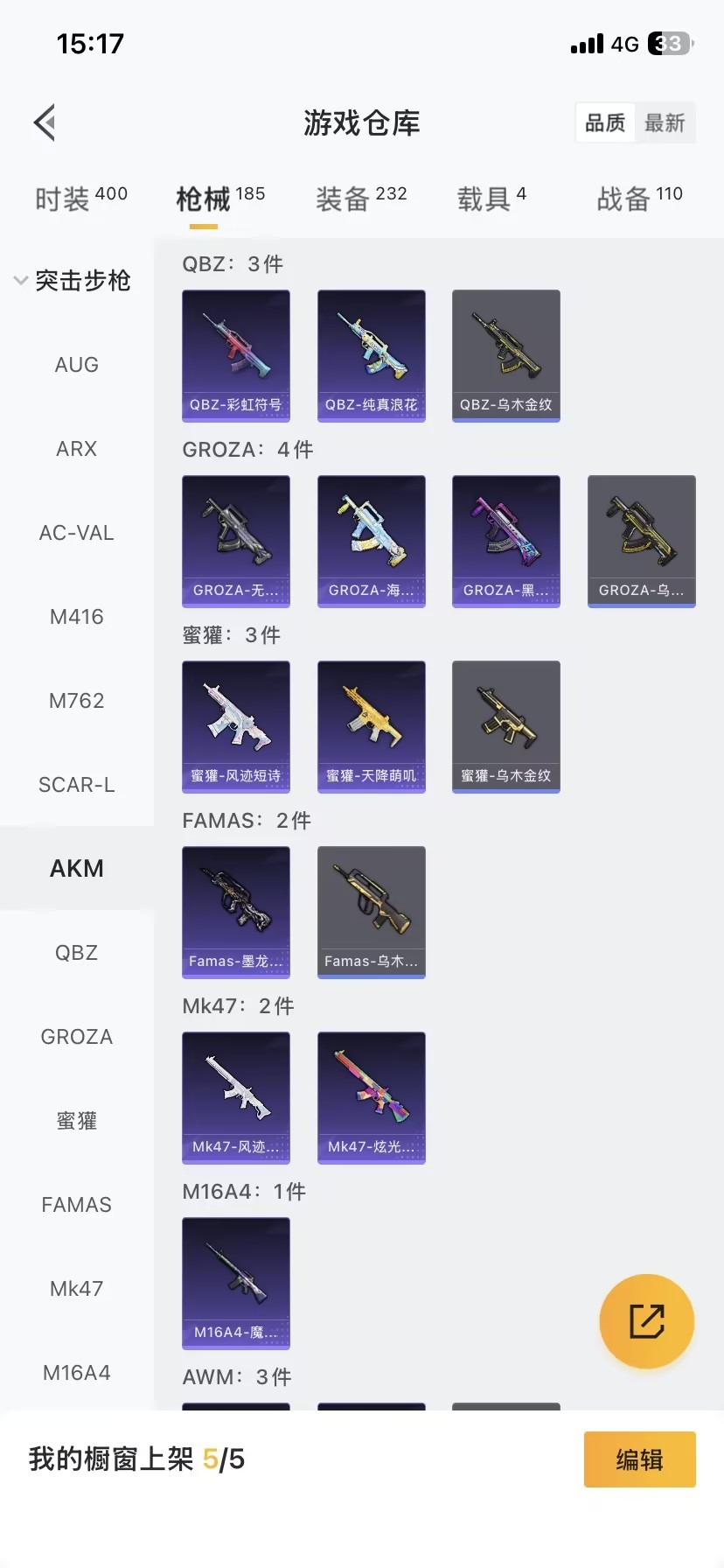Screen dimensions: 724x1568
Task: Open the QBZ-彩虹符号 skin
Action: click(236, 355)
